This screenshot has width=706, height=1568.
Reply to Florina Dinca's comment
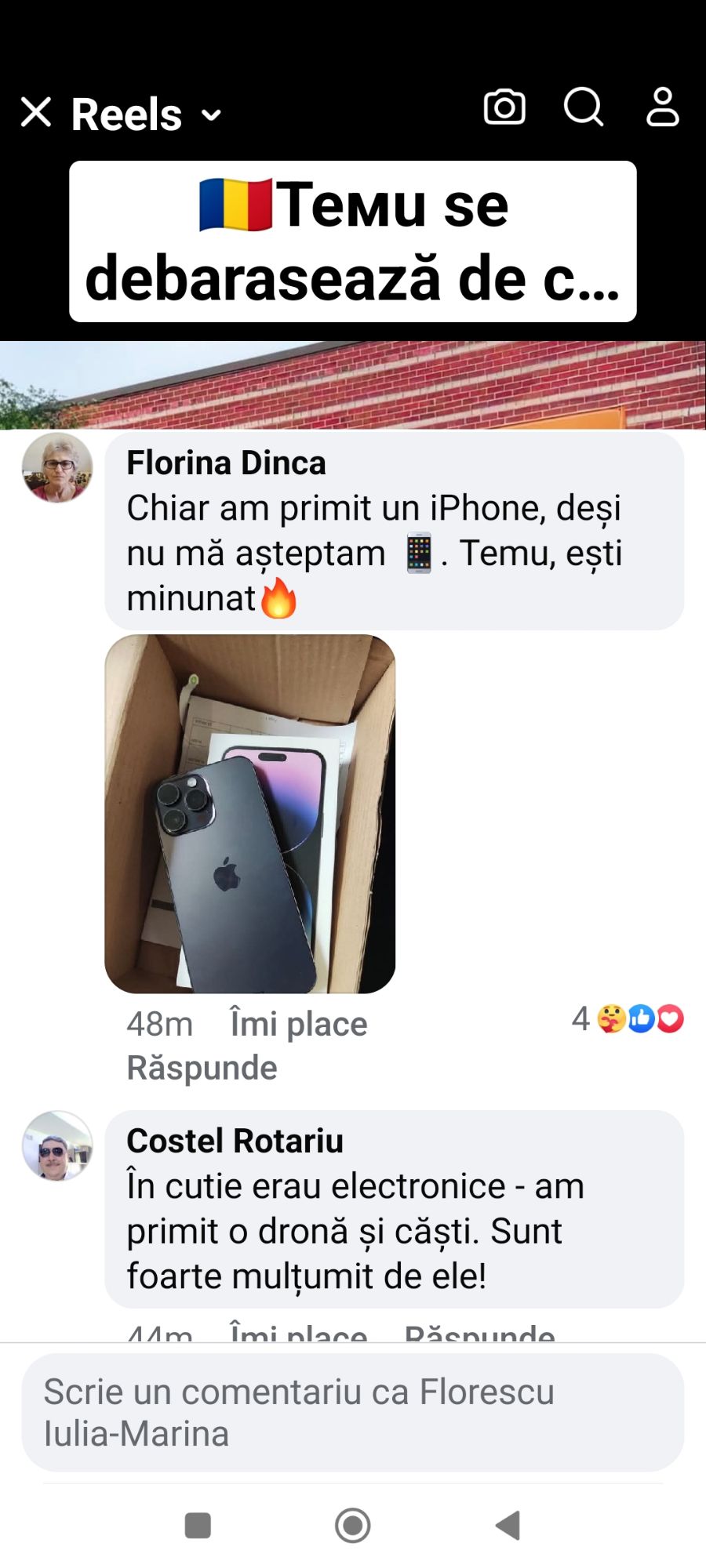202,1068
